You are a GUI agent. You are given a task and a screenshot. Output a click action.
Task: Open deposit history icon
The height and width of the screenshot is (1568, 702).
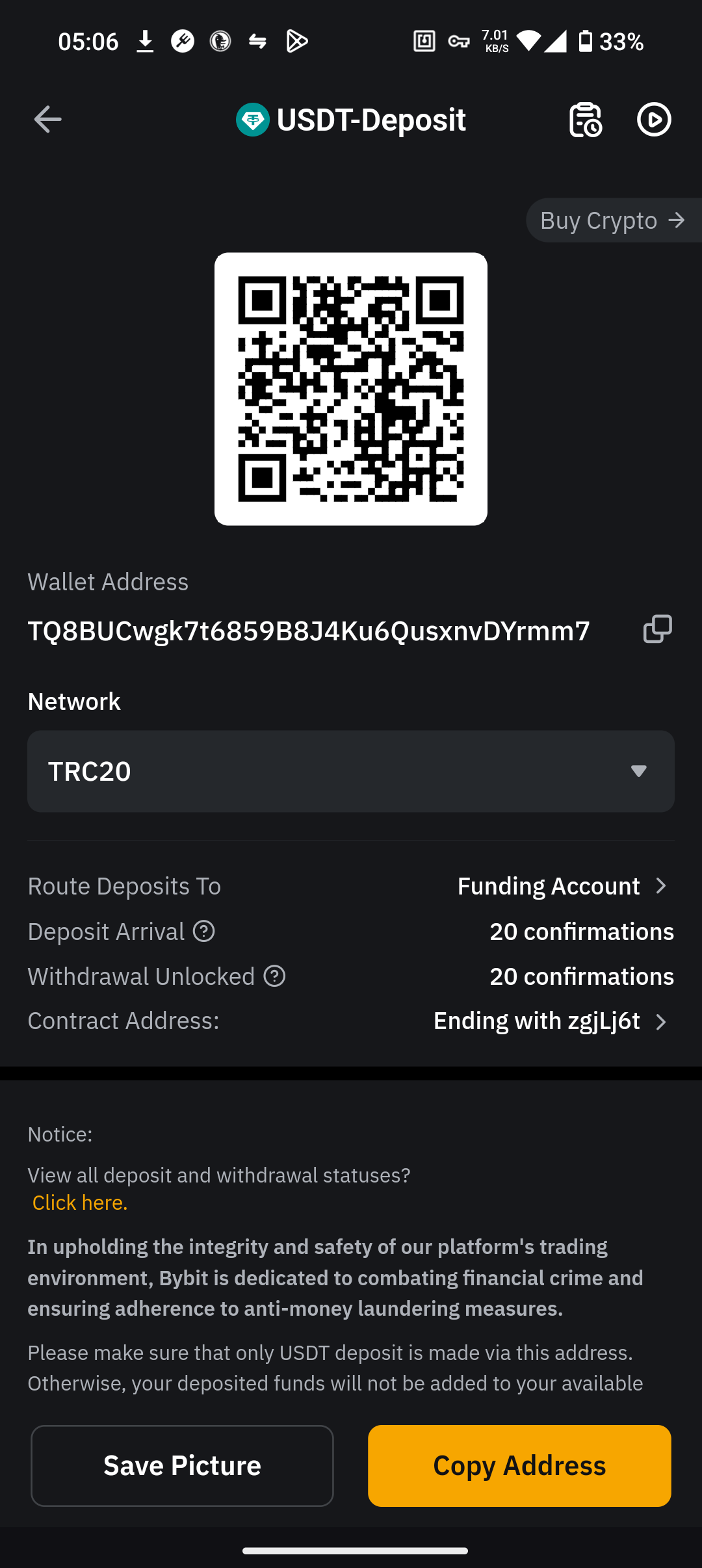(x=585, y=120)
